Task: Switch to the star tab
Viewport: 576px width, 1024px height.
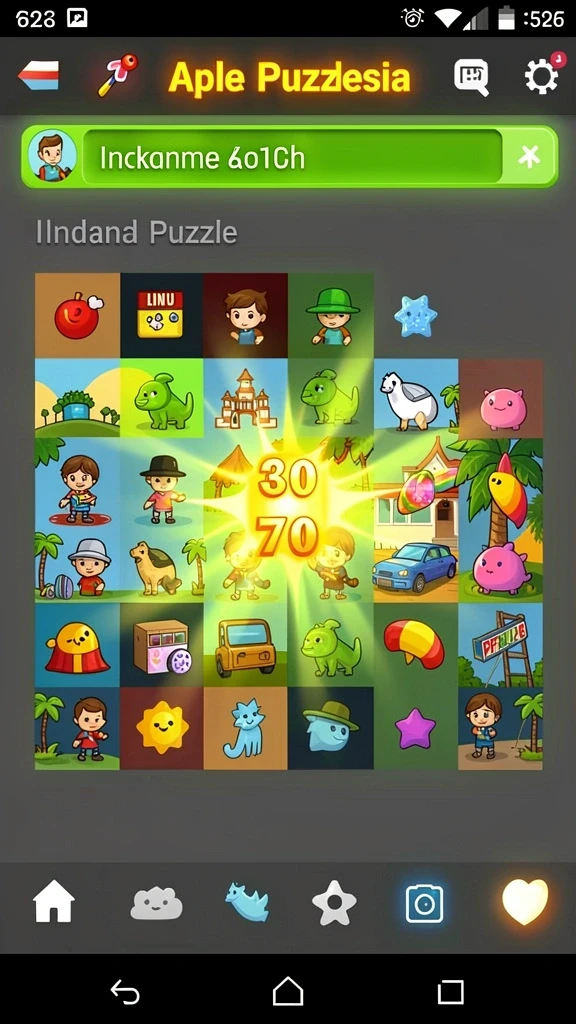Action: point(334,903)
